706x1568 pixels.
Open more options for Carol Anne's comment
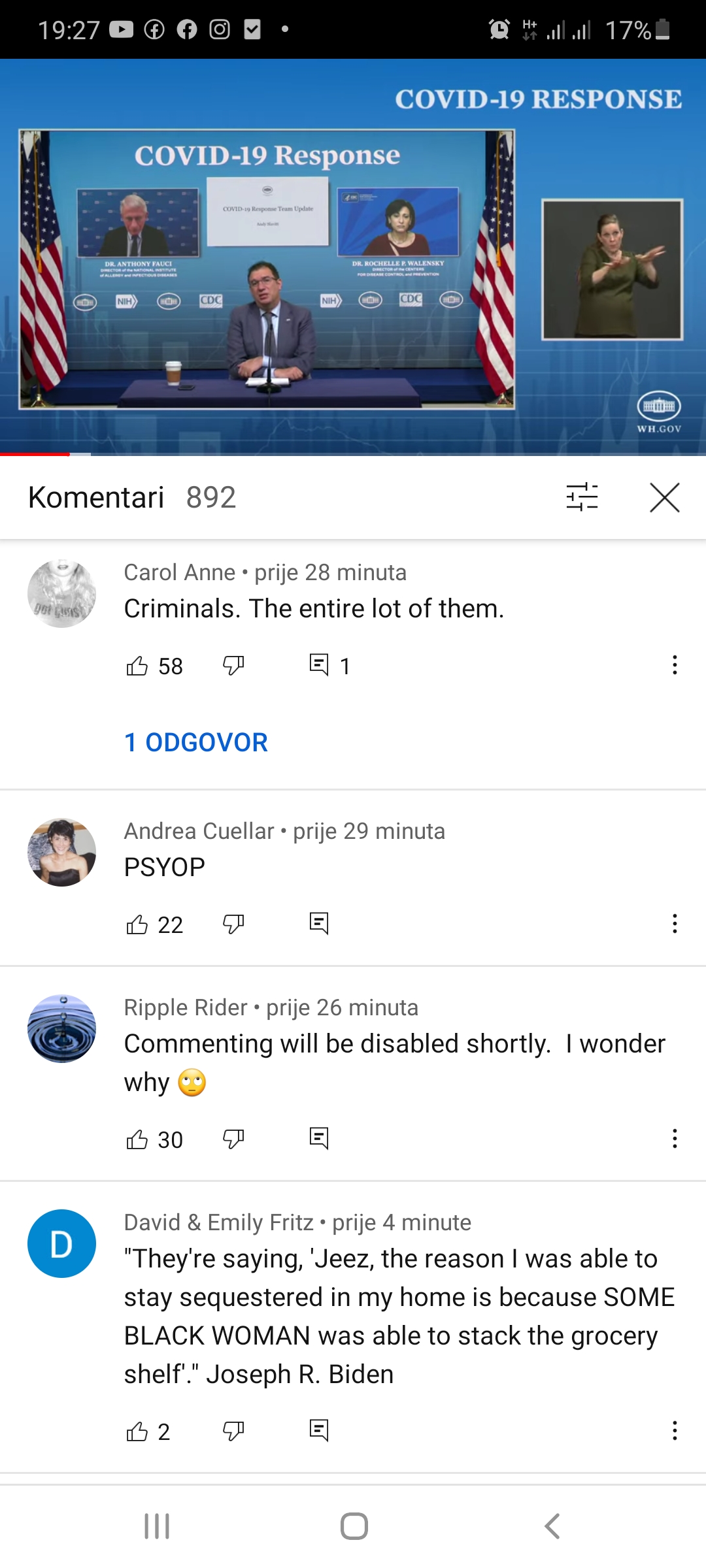tap(675, 665)
